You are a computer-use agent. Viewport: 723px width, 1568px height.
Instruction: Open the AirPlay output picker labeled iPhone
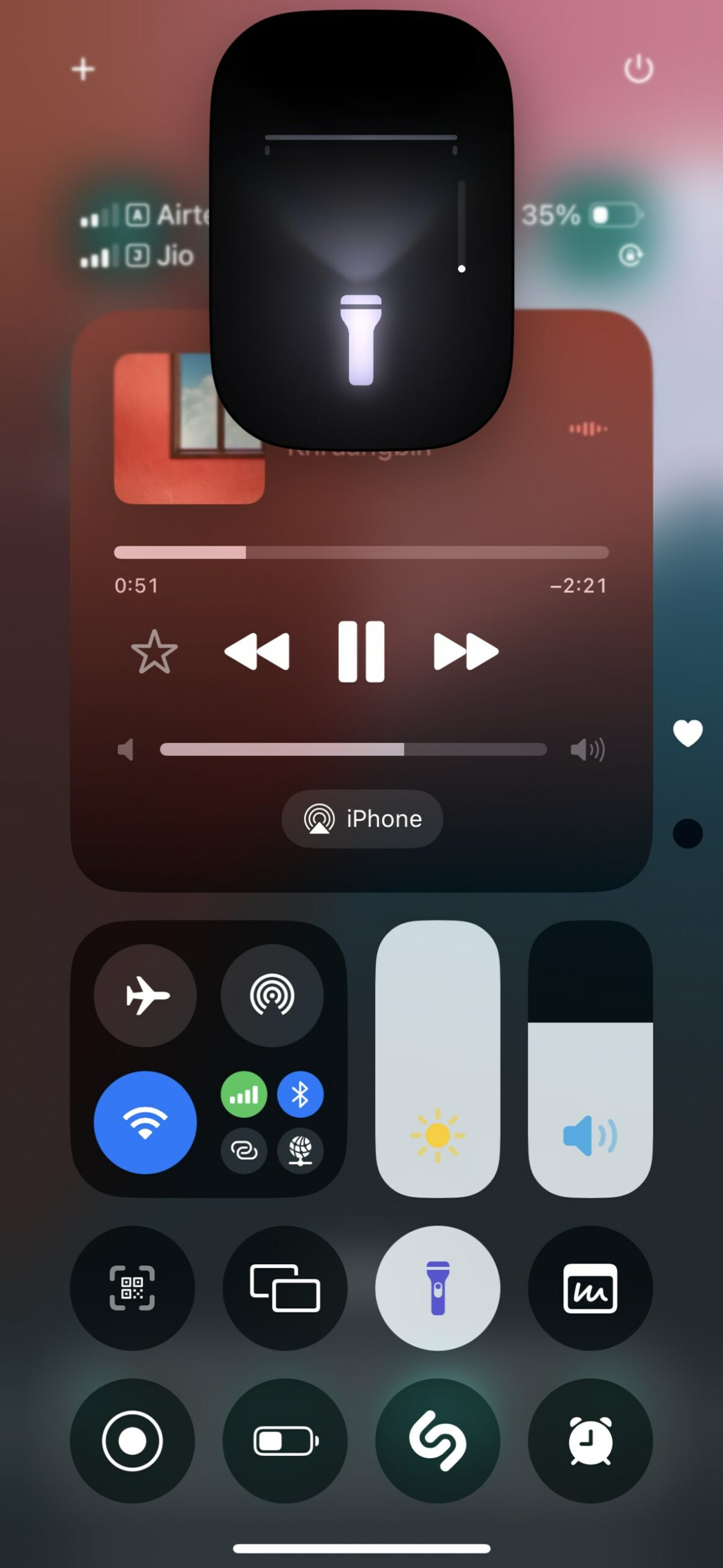[x=361, y=819]
